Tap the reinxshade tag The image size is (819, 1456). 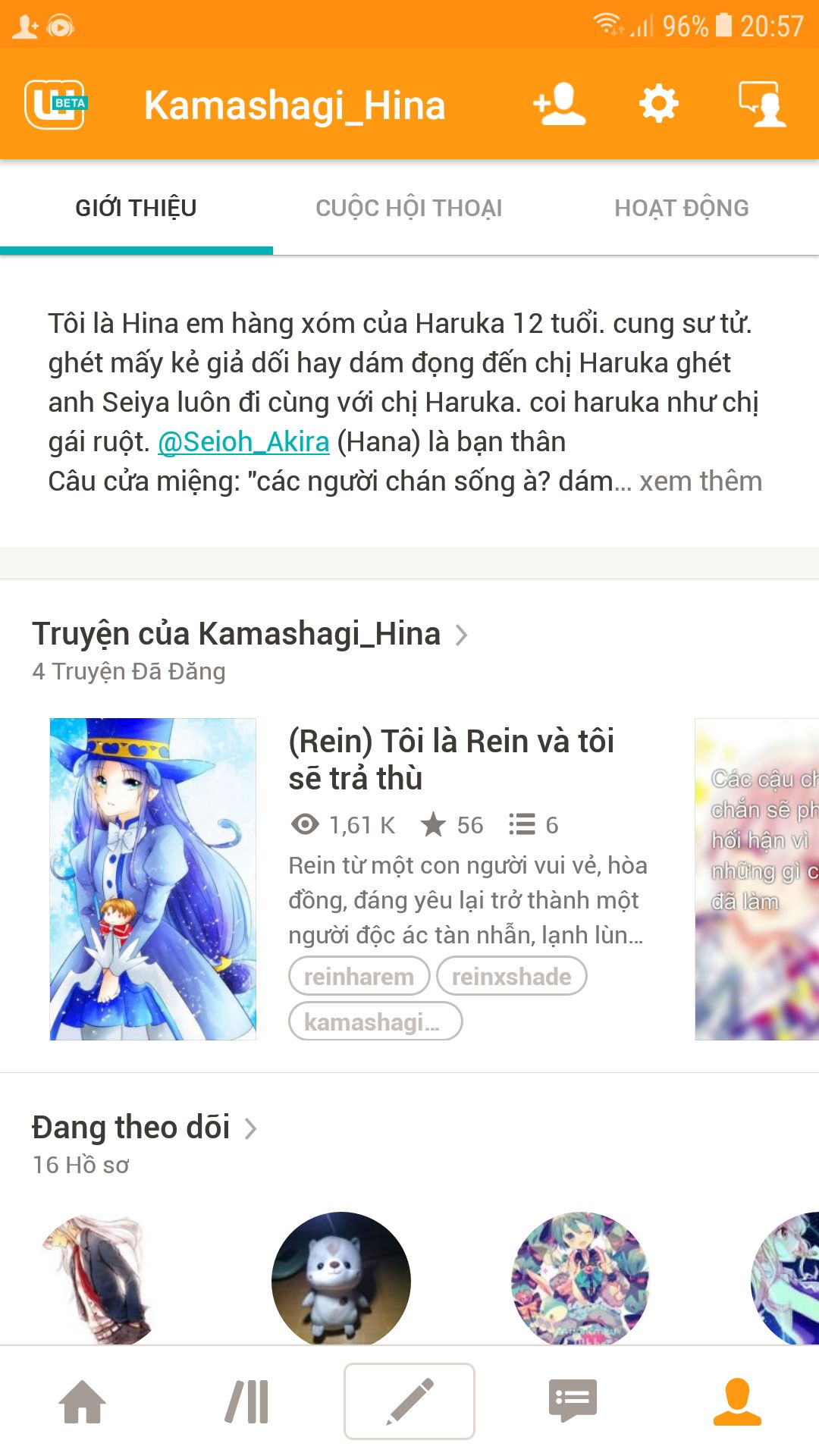[511, 976]
